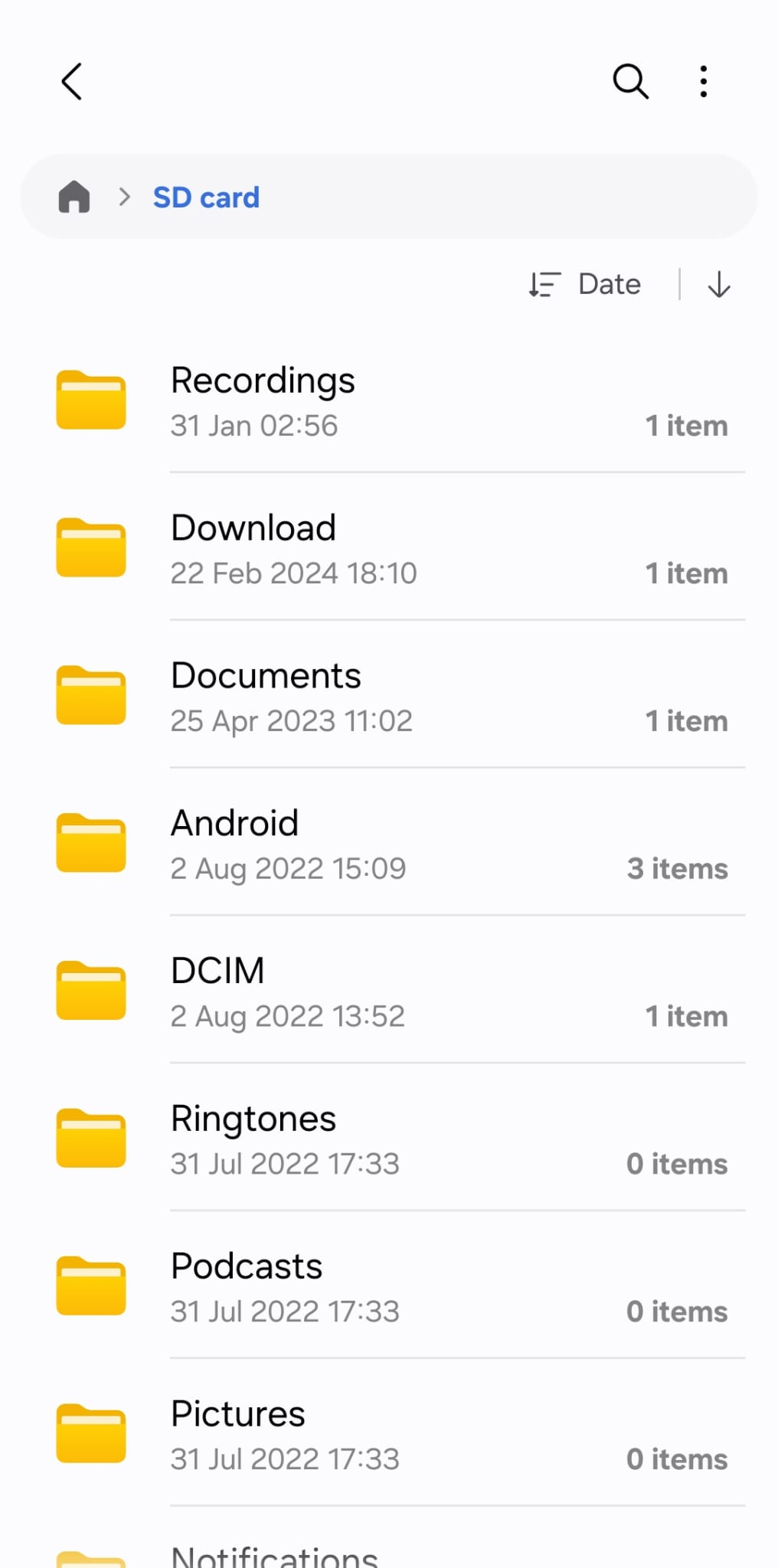Reverse sort order with the arrow
The height and width of the screenshot is (1568, 778).
click(719, 284)
